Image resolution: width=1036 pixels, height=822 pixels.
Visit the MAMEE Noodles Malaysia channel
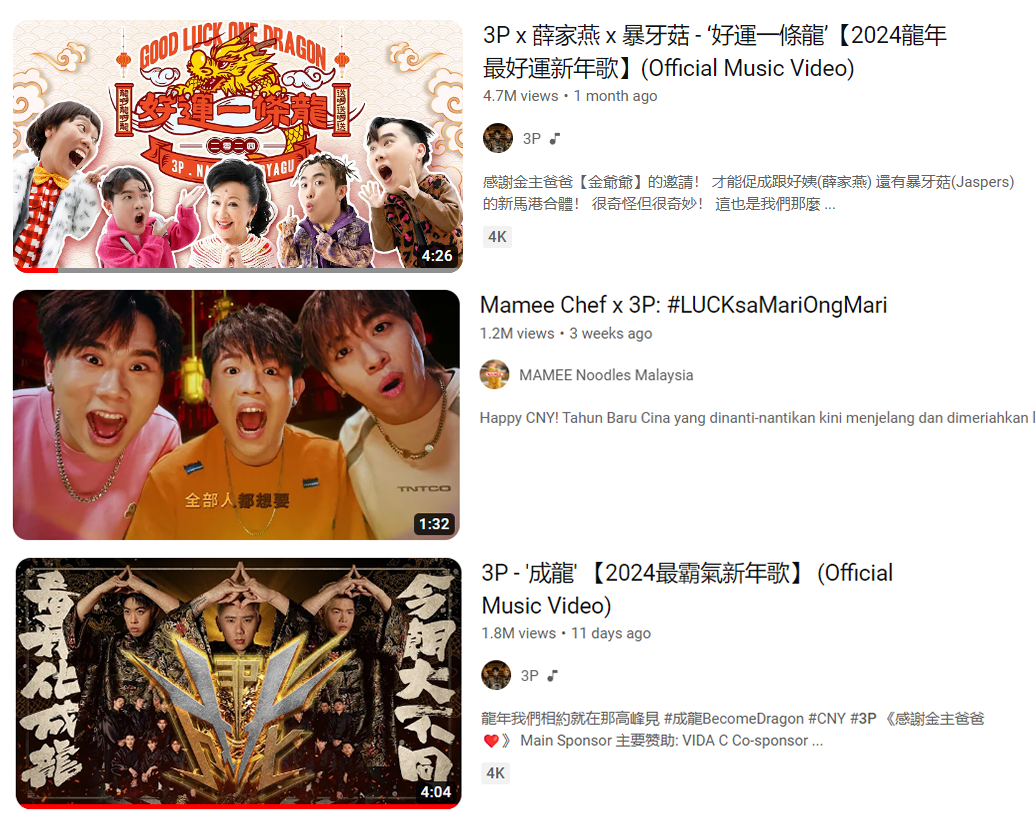[x=605, y=375]
